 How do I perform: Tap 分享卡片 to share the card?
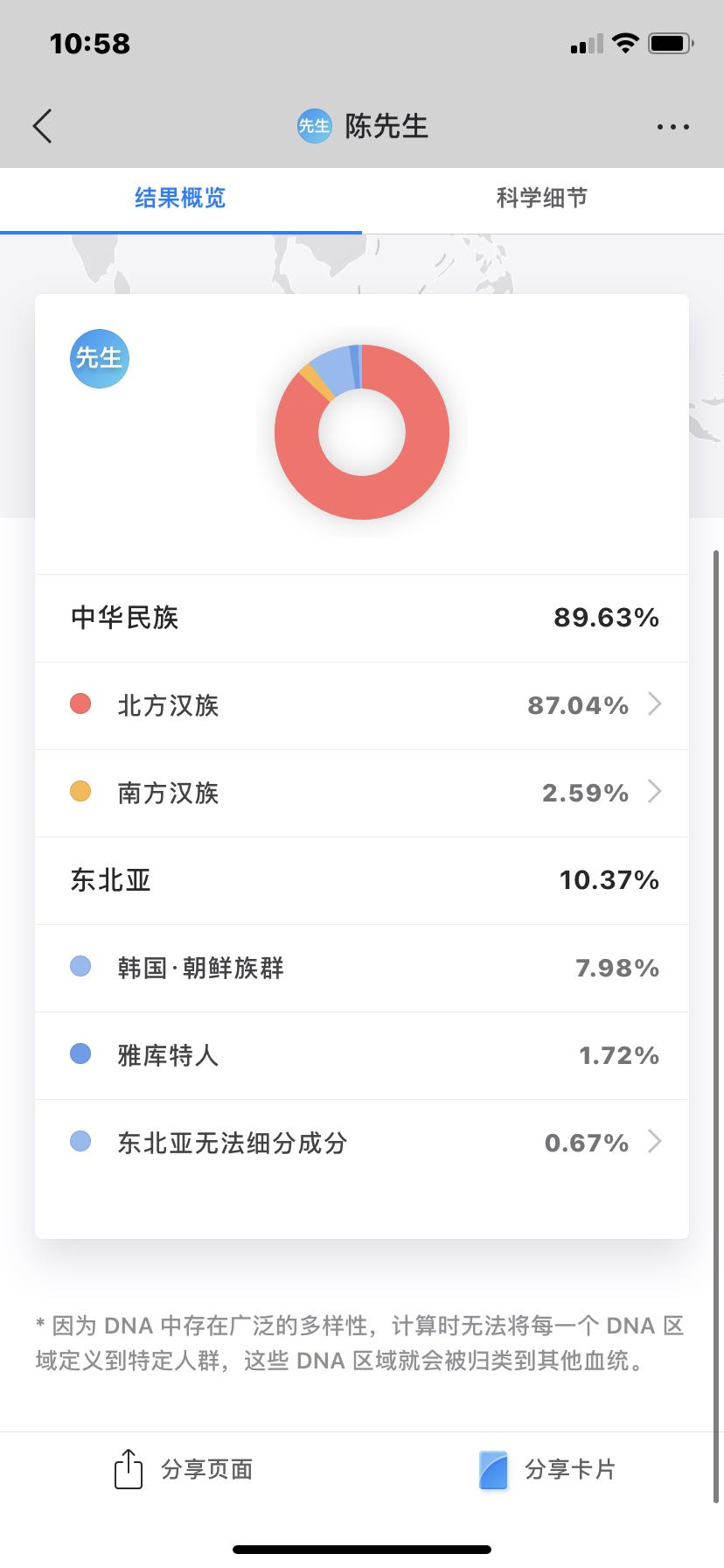(x=547, y=1469)
